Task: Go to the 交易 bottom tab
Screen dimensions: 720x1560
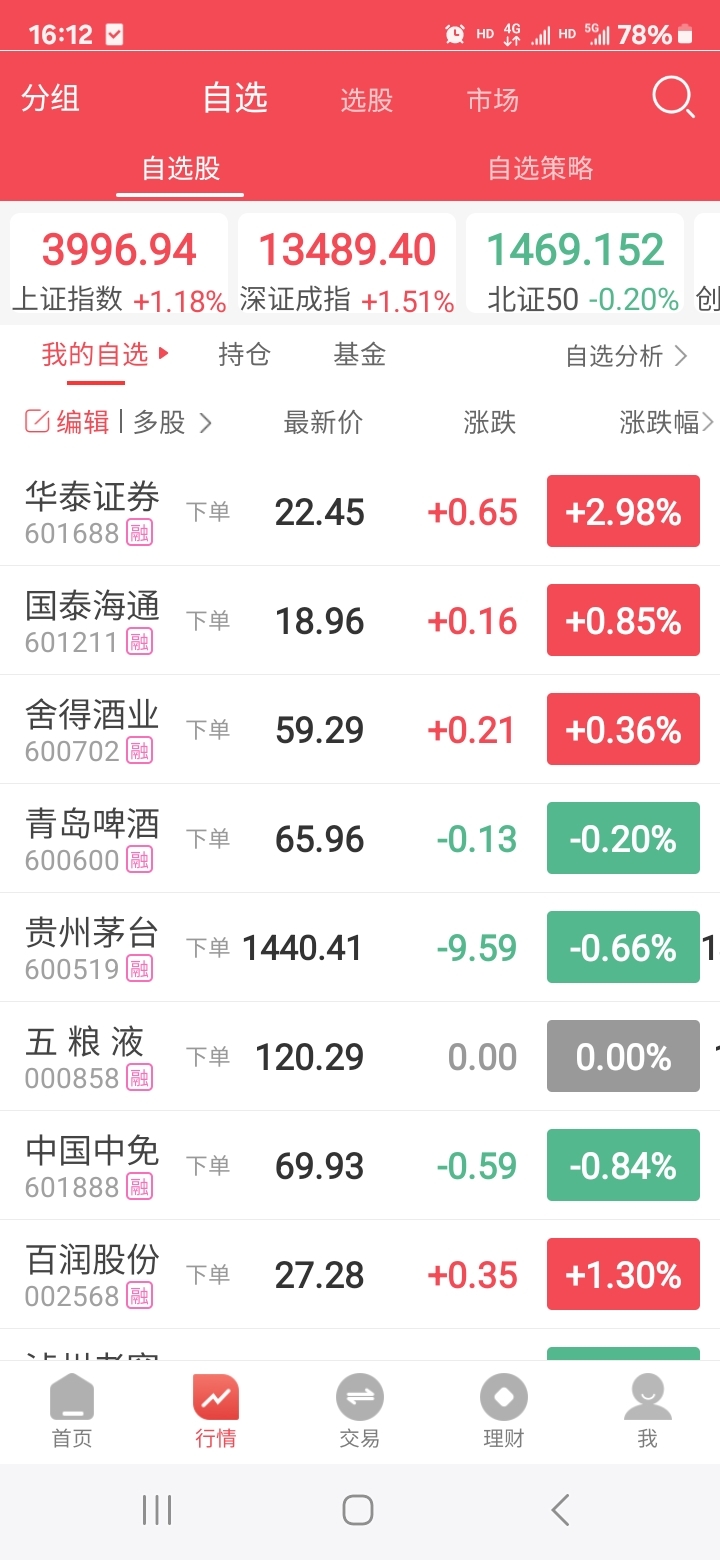Action: [359, 1411]
